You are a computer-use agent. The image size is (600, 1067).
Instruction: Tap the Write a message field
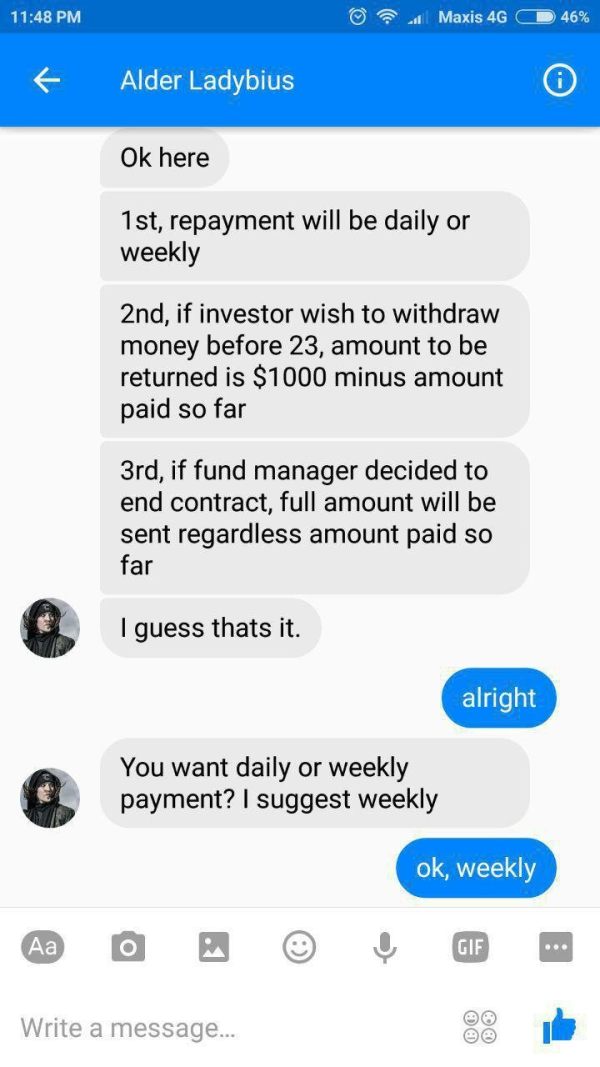click(x=231, y=1027)
